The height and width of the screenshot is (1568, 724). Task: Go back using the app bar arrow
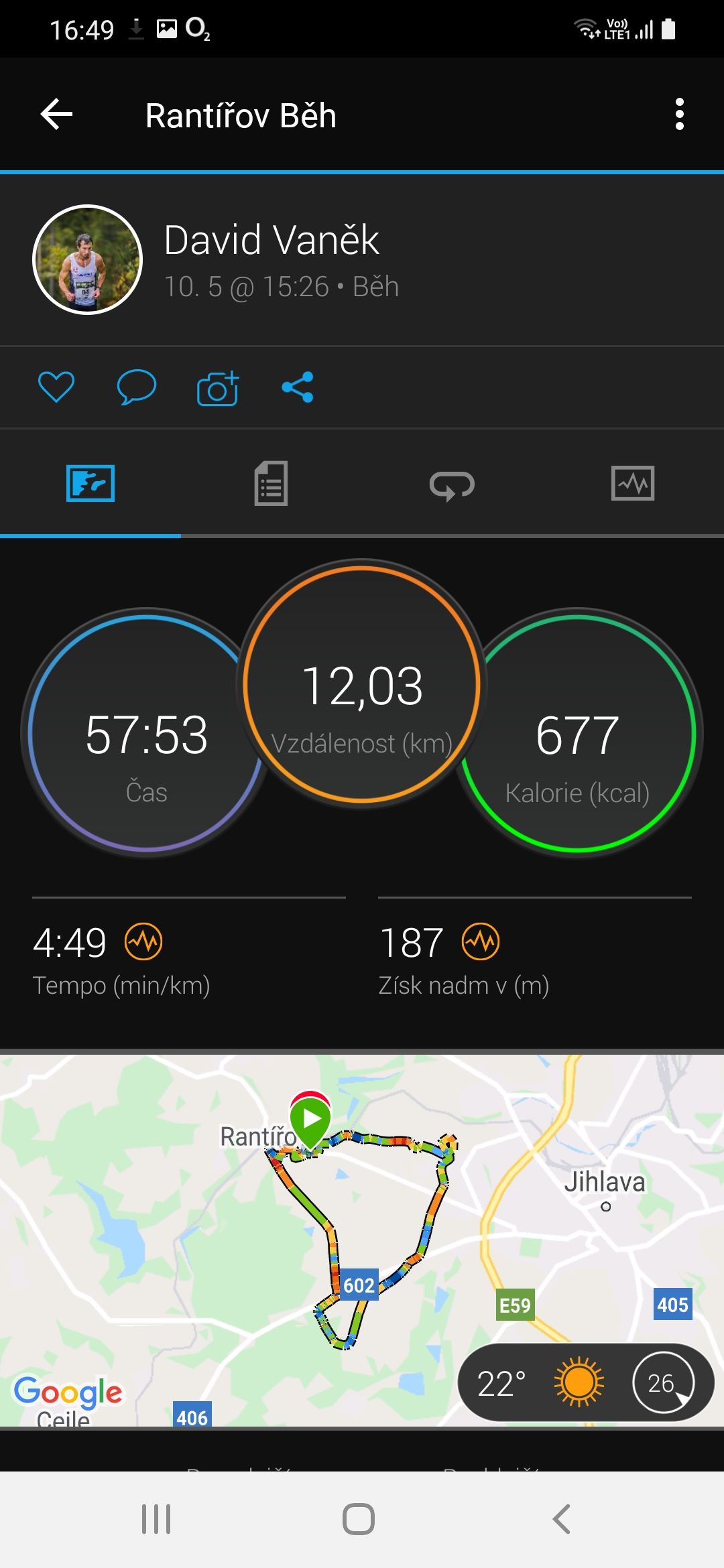click(56, 115)
